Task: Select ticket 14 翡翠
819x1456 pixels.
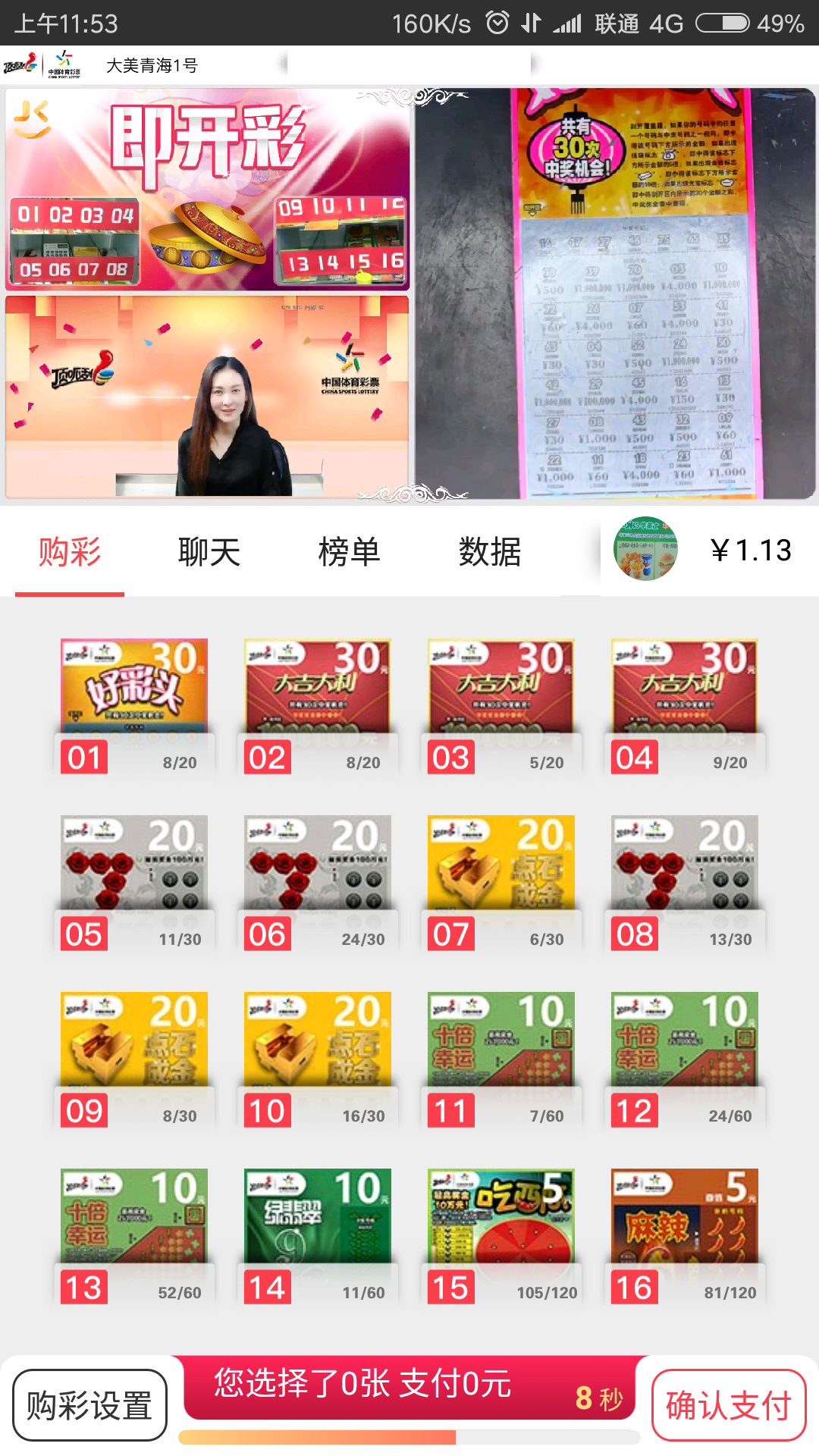Action: coord(318,1235)
